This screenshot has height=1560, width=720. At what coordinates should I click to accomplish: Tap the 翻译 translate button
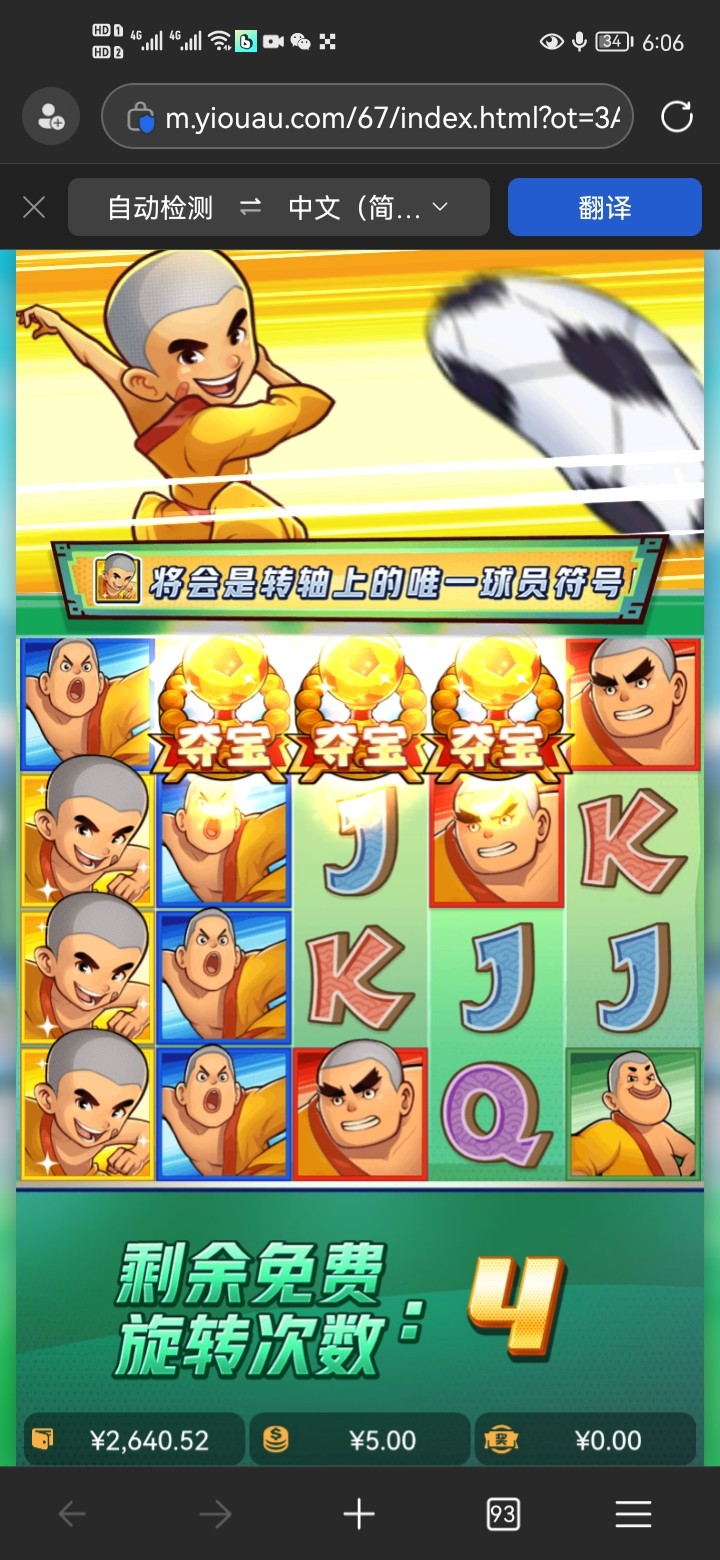pos(604,208)
